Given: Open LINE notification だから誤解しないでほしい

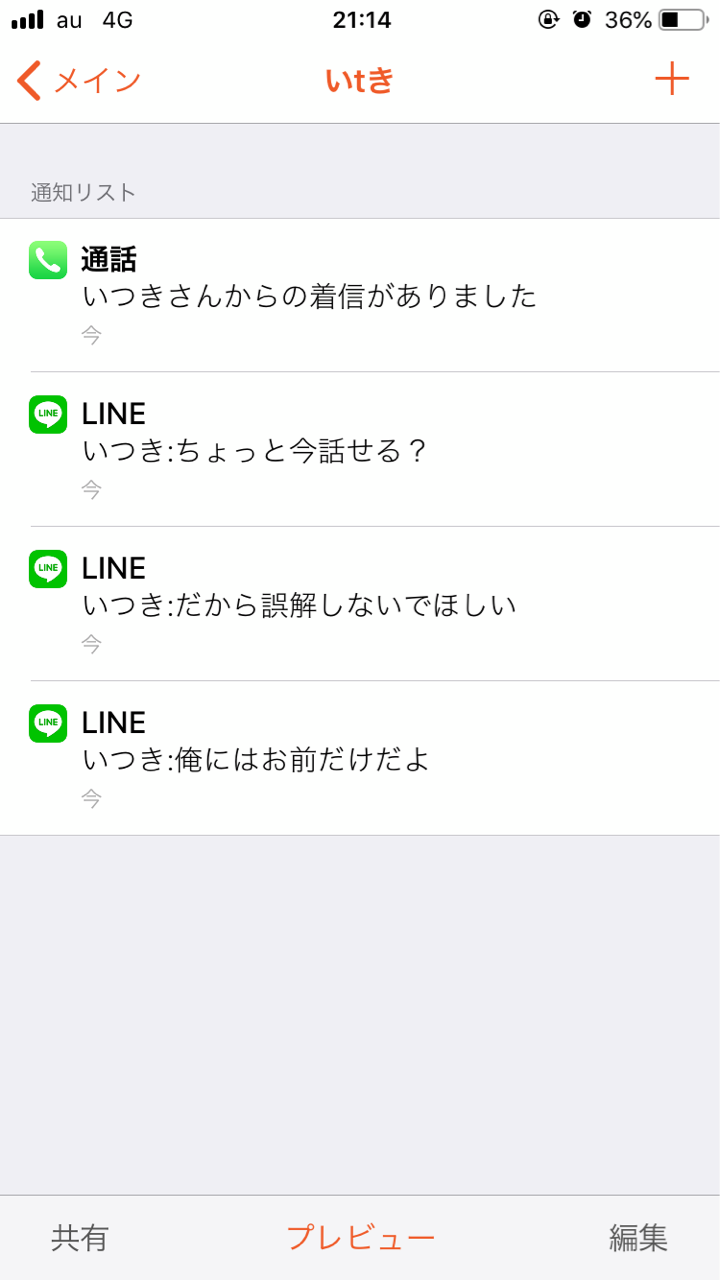Looking at the screenshot, I should (360, 604).
